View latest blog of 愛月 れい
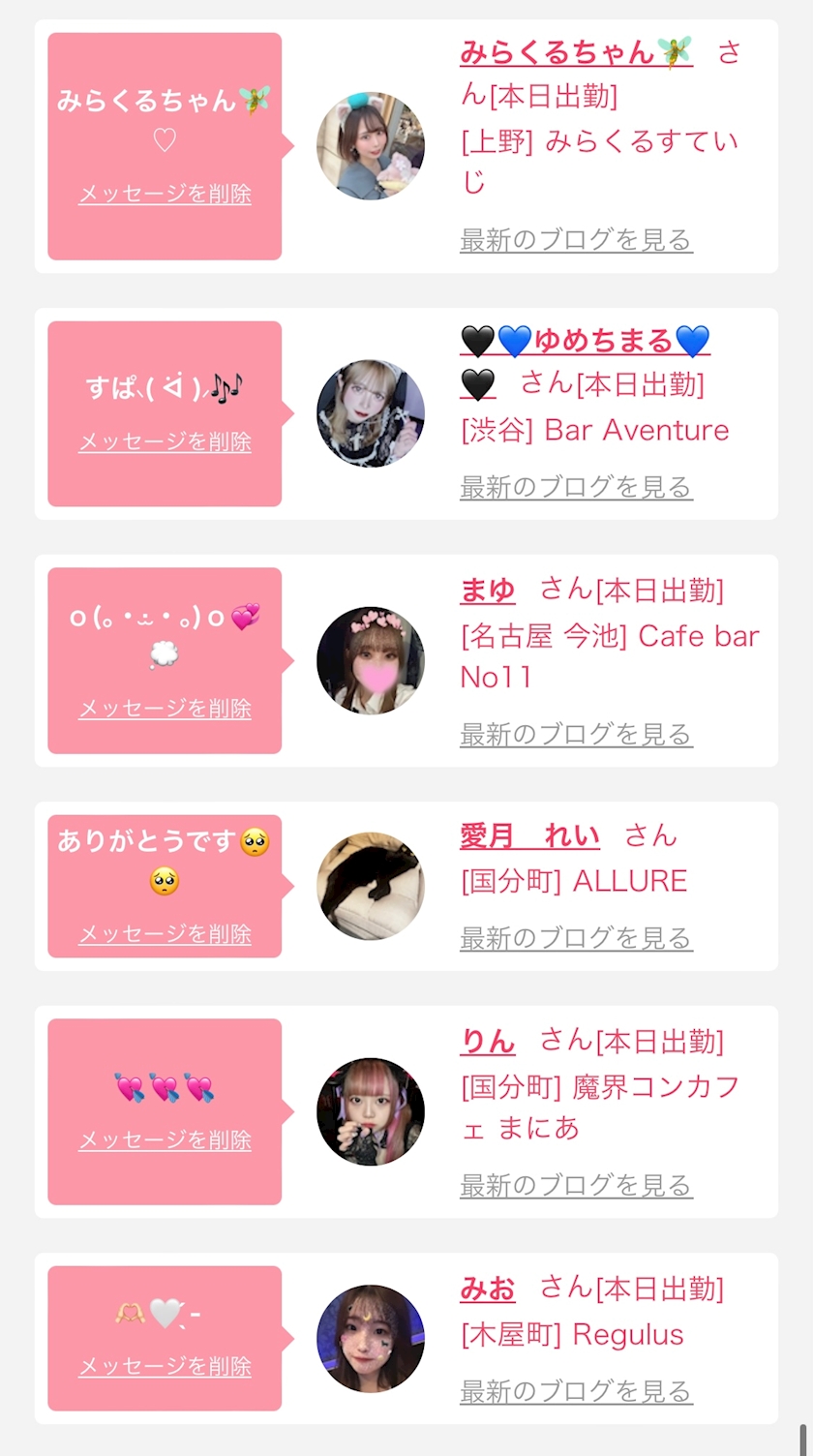This screenshot has height=1456, width=813. pos(576,937)
